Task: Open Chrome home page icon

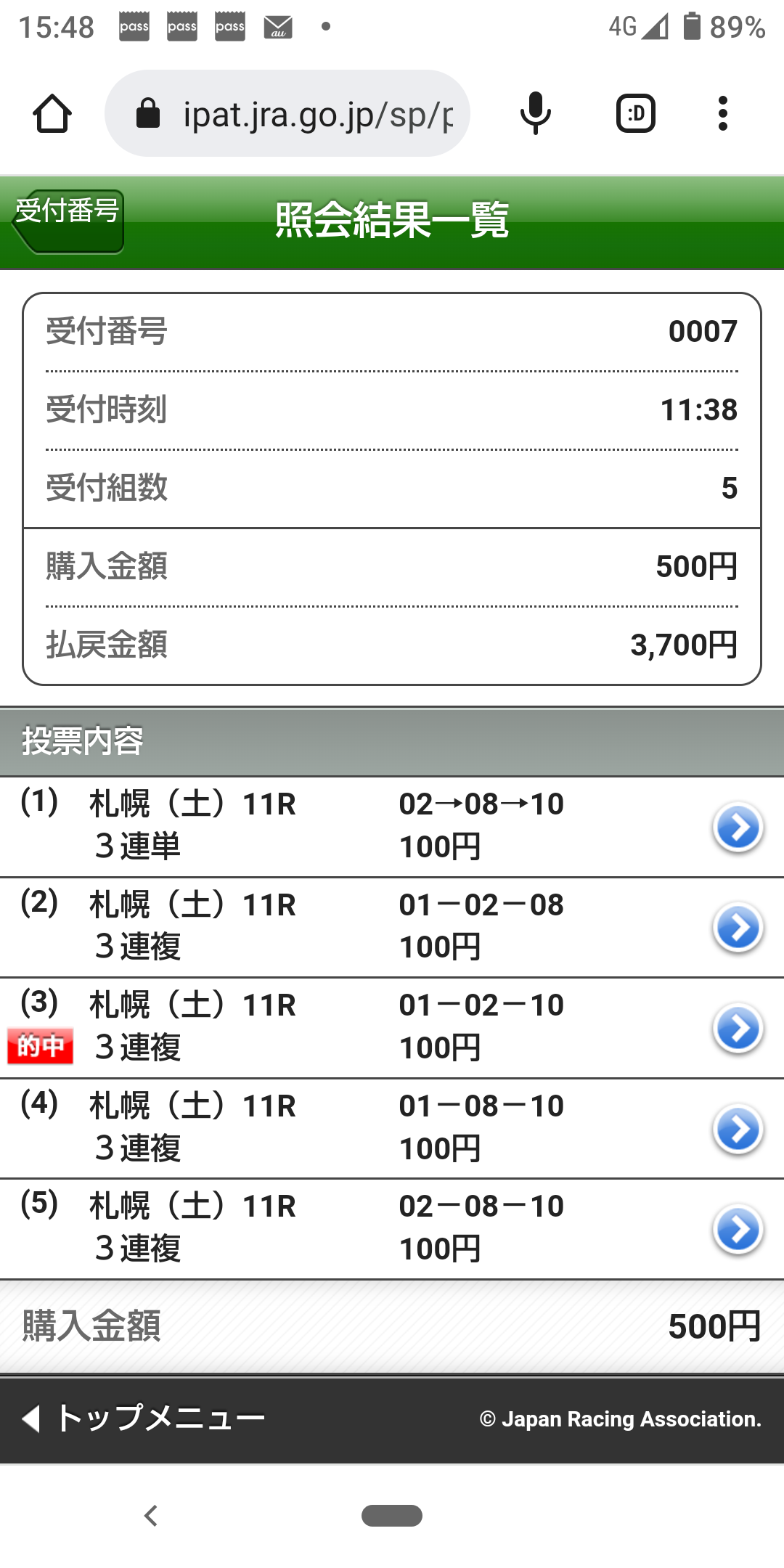Action: coord(52,114)
